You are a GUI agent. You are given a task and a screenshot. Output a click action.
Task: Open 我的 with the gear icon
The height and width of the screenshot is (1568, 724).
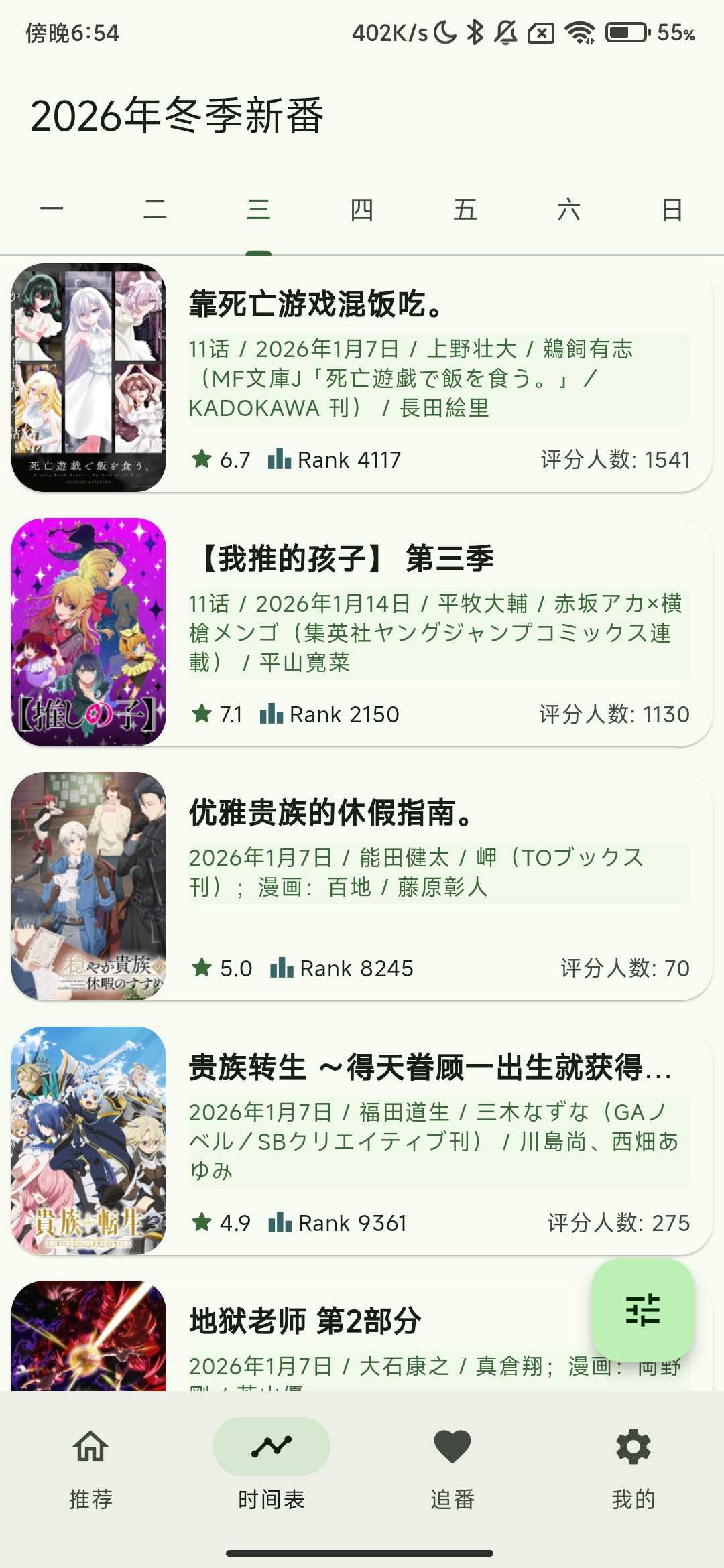[633, 1446]
